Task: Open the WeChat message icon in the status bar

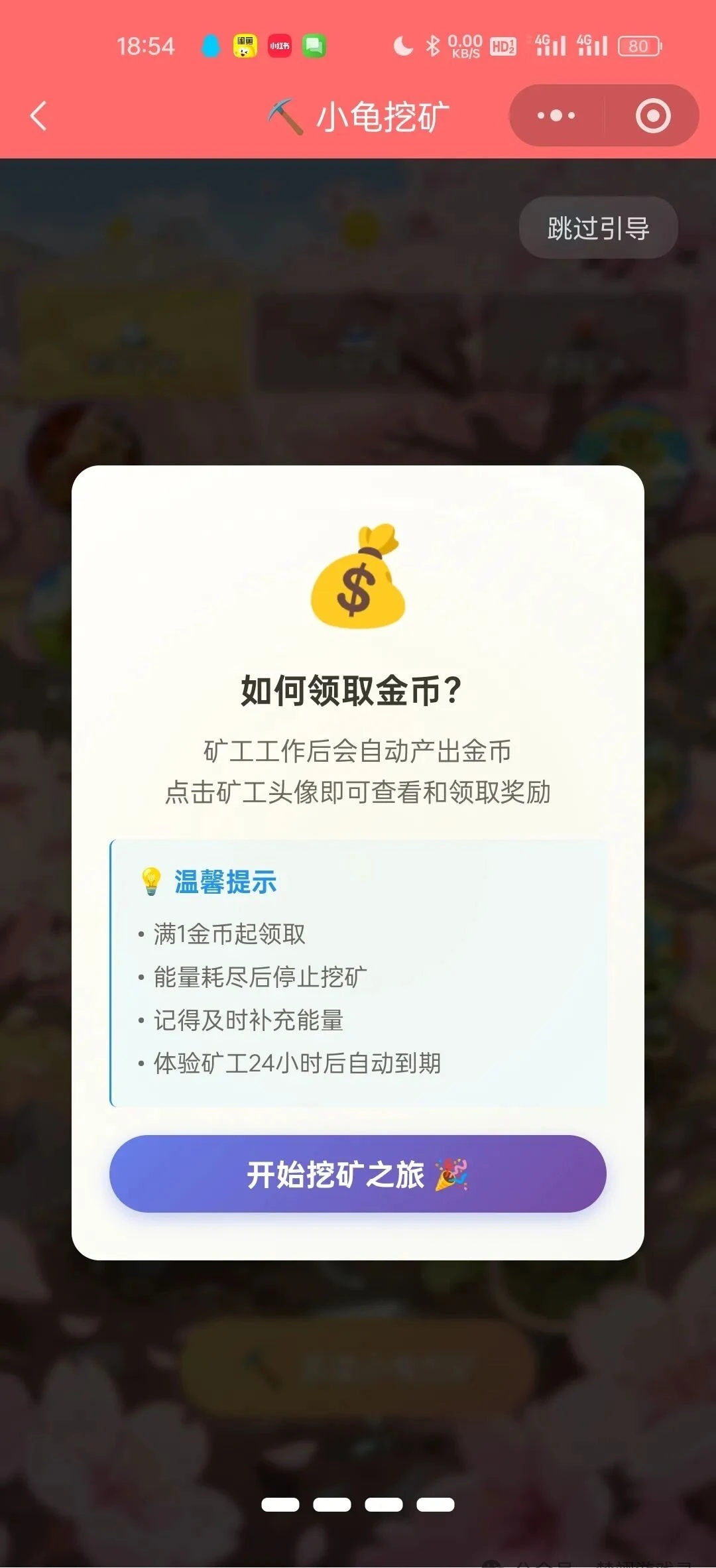Action: [314, 45]
